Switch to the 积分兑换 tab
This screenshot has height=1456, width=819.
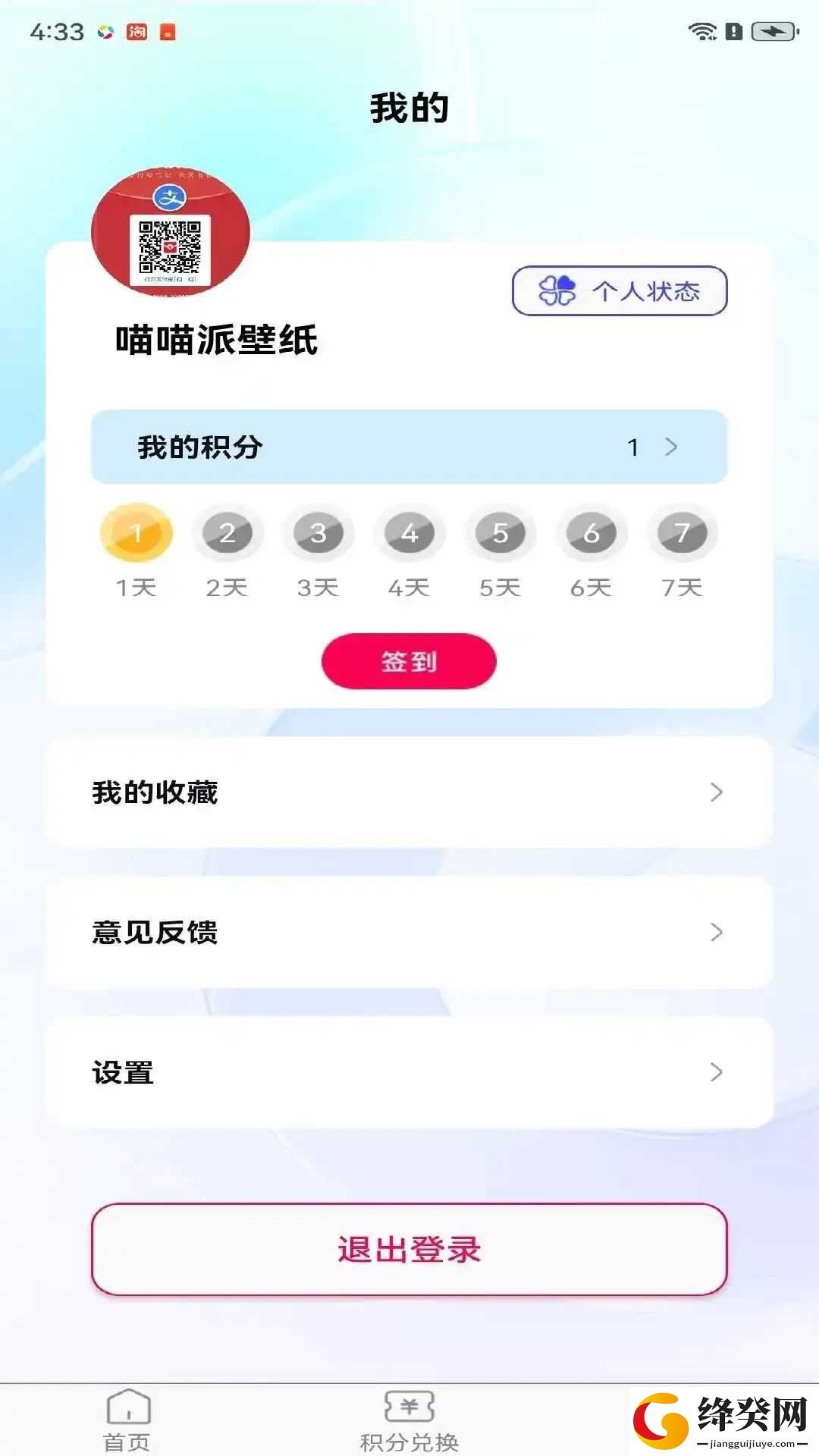(409, 1420)
